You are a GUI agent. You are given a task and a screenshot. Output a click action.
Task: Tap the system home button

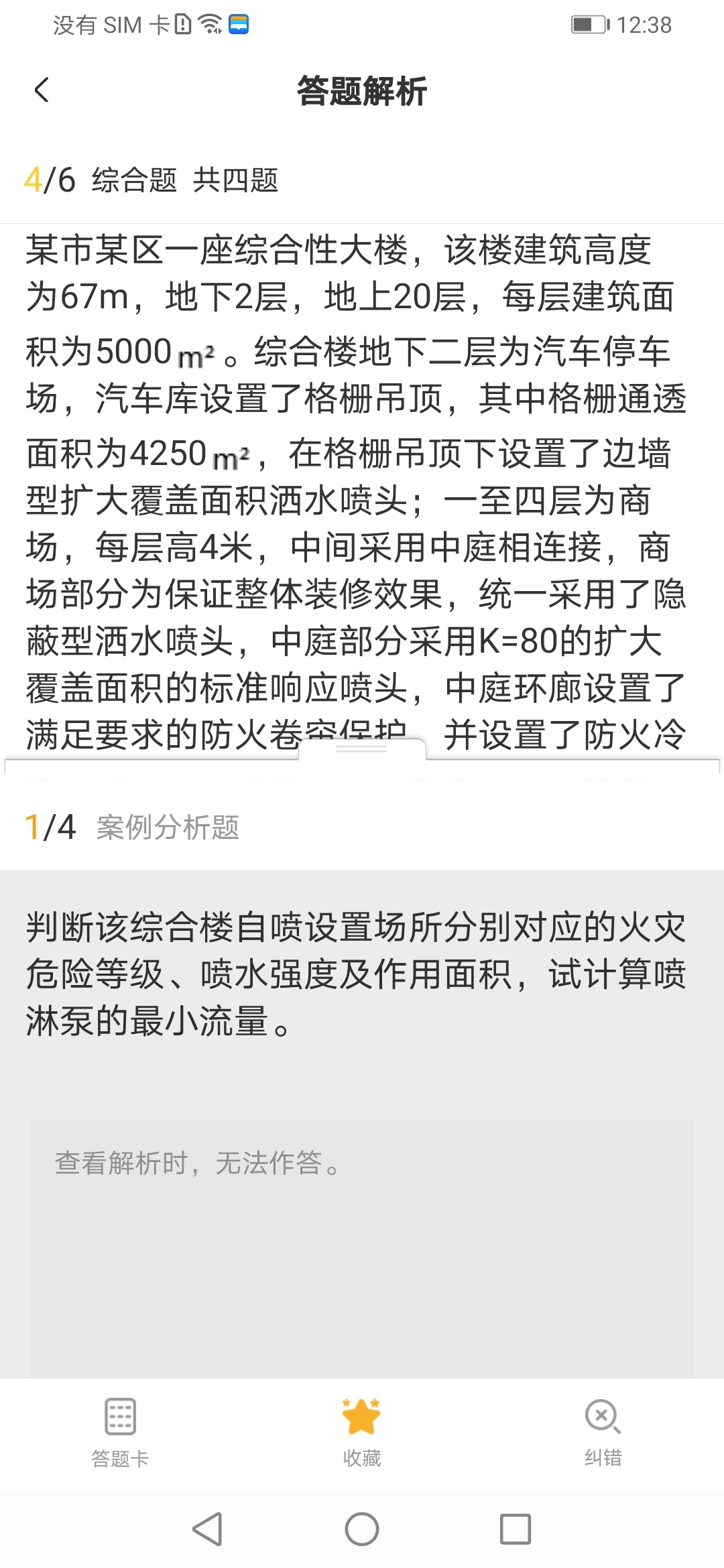pos(362,1529)
